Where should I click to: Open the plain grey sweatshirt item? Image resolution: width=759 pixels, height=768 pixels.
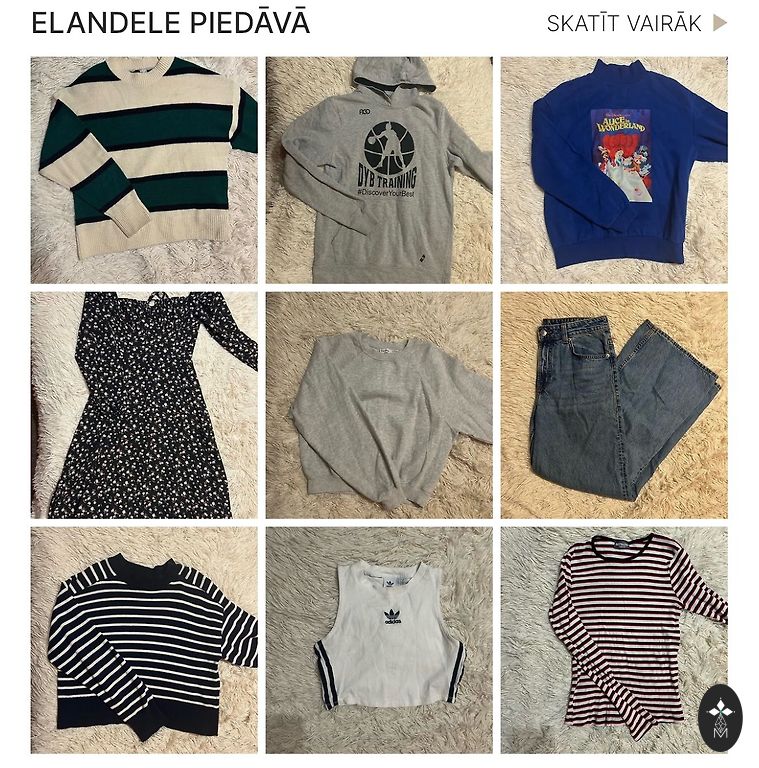[379, 404]
